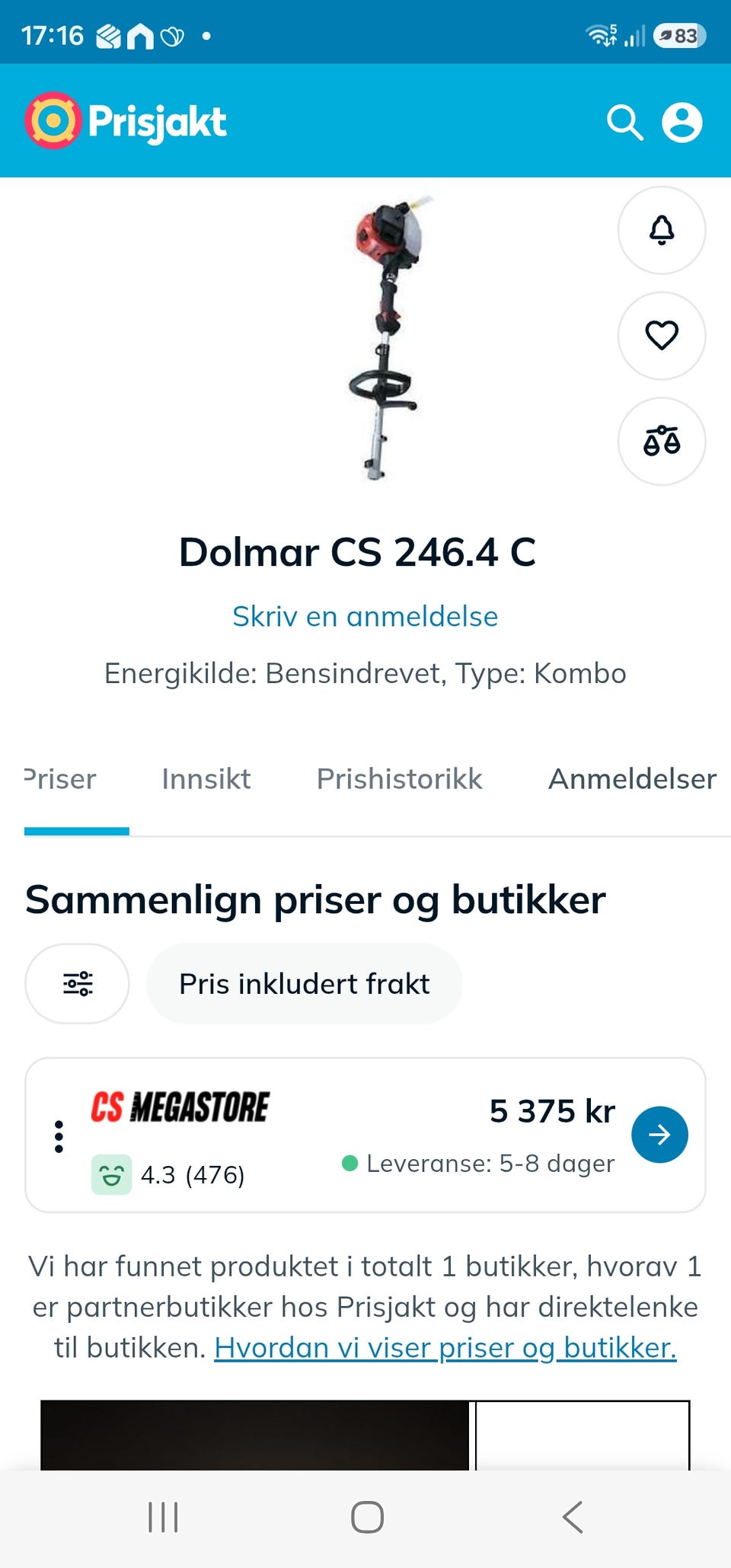The image size is (731, 1568).
Task: Set a price alert with the bell icon
Action: (662, 230)
